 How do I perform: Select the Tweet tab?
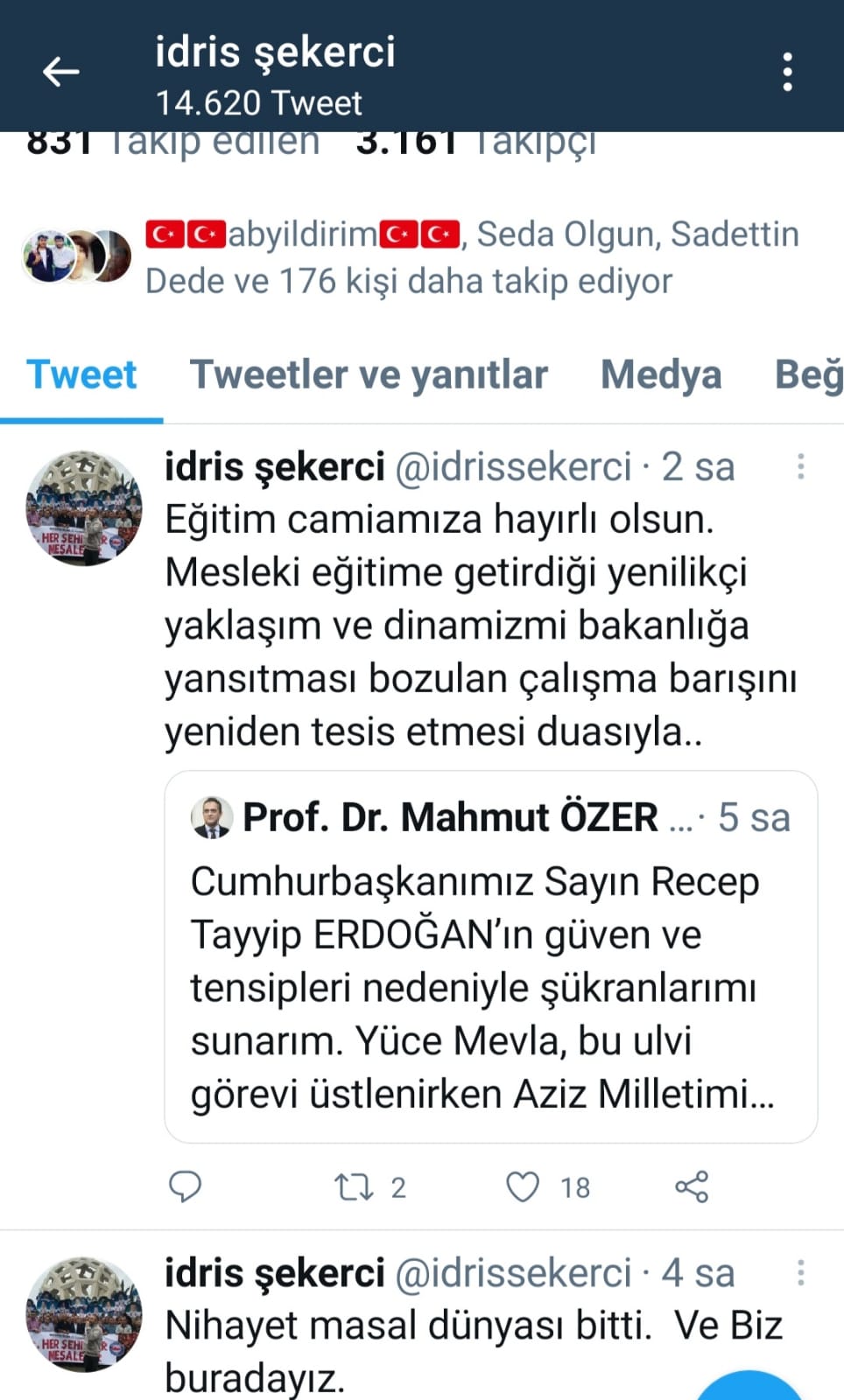tap(81, 374)
